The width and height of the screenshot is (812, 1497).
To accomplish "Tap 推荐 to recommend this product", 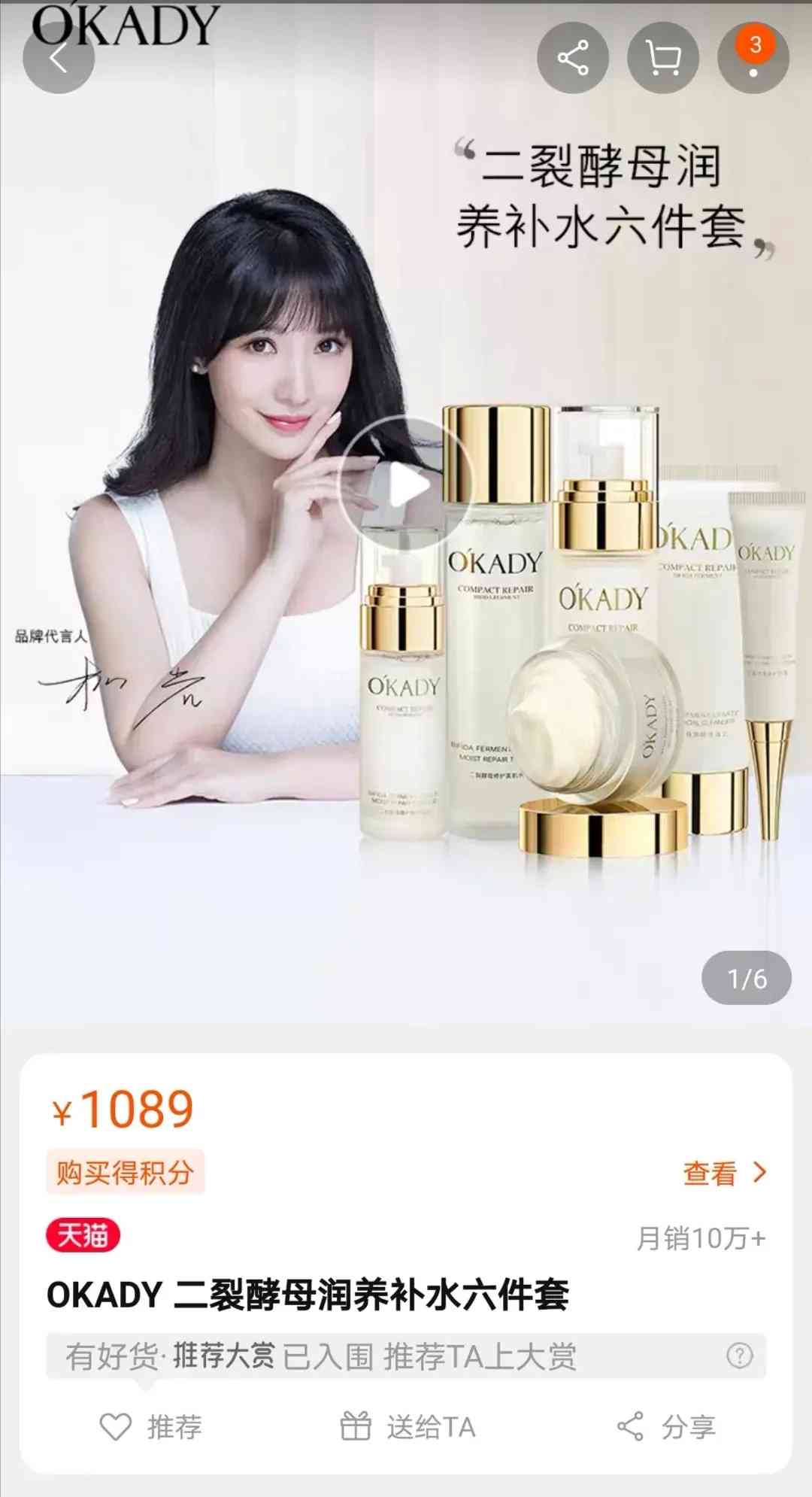I will 151,1426.
